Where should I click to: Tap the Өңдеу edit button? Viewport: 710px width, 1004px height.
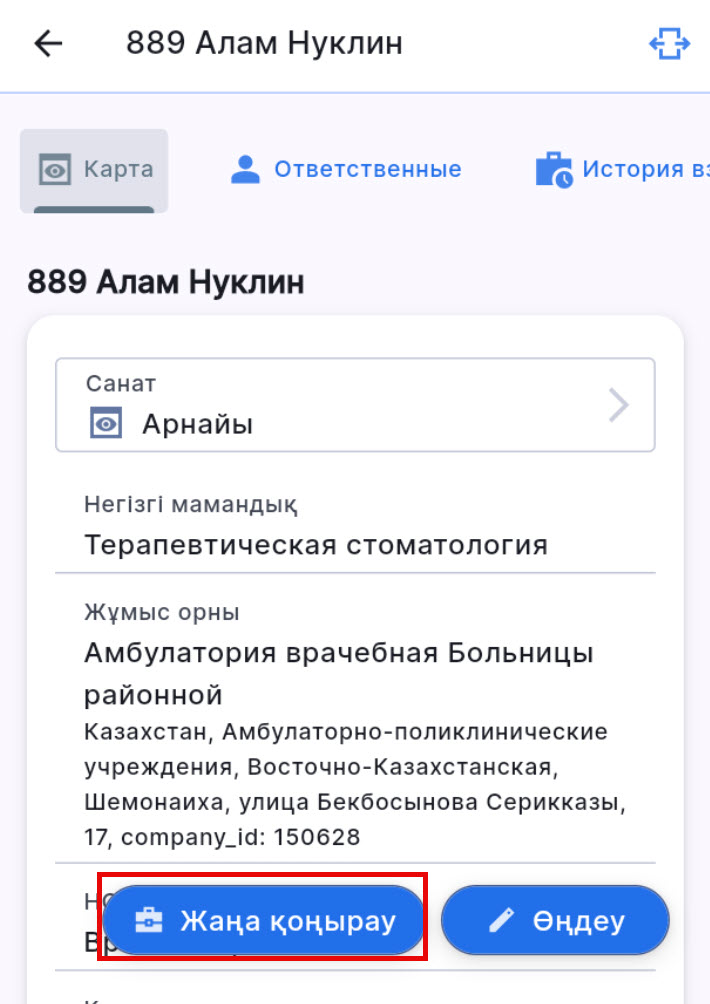555,921
